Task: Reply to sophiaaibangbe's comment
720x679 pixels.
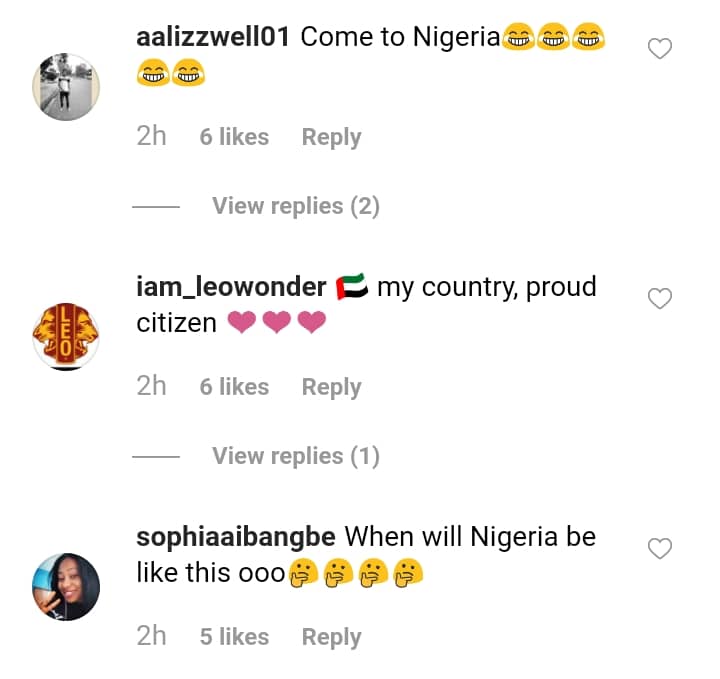Action: 331,637
